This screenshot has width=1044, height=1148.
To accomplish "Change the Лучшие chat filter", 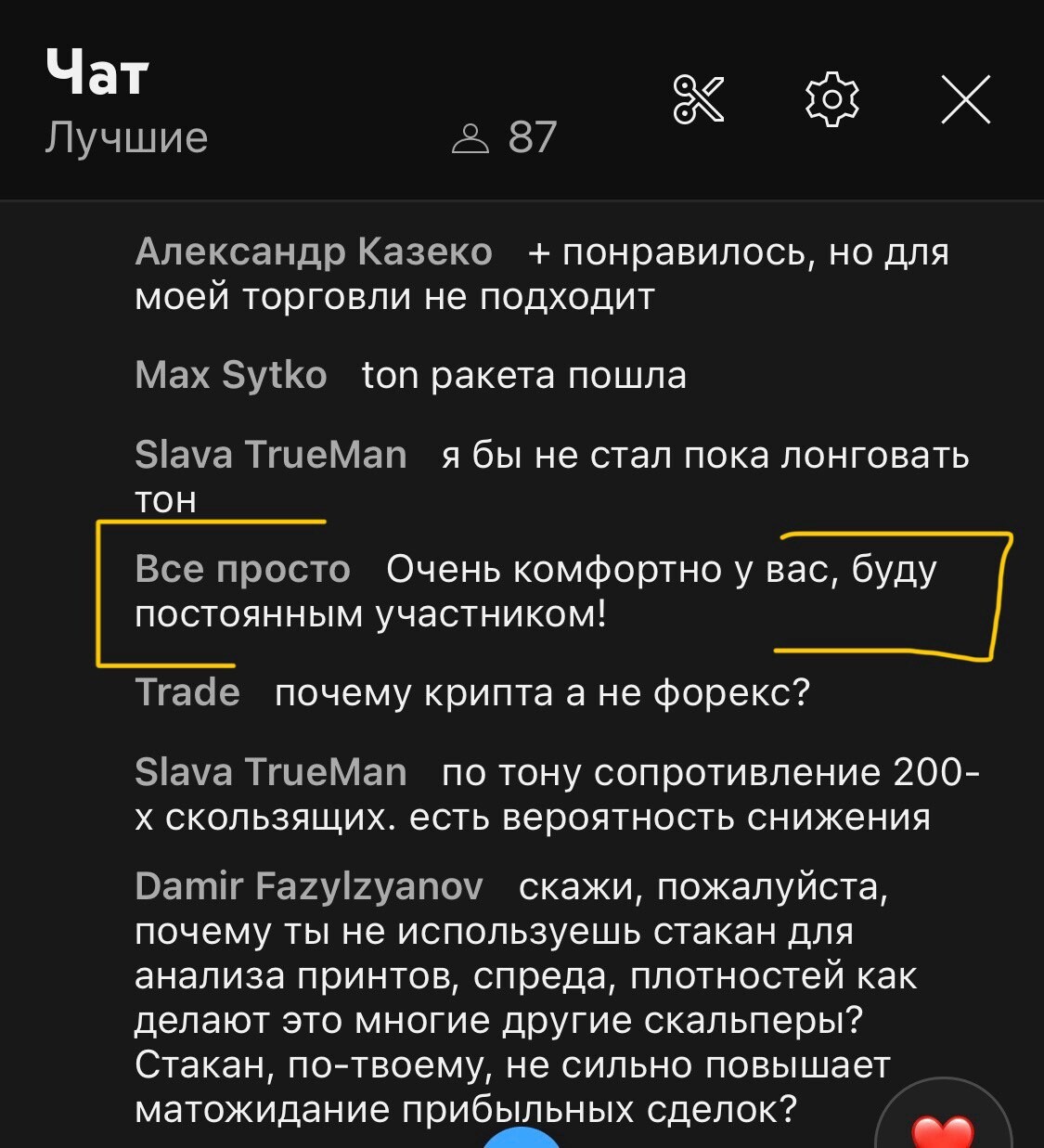I will click(126, 137).
